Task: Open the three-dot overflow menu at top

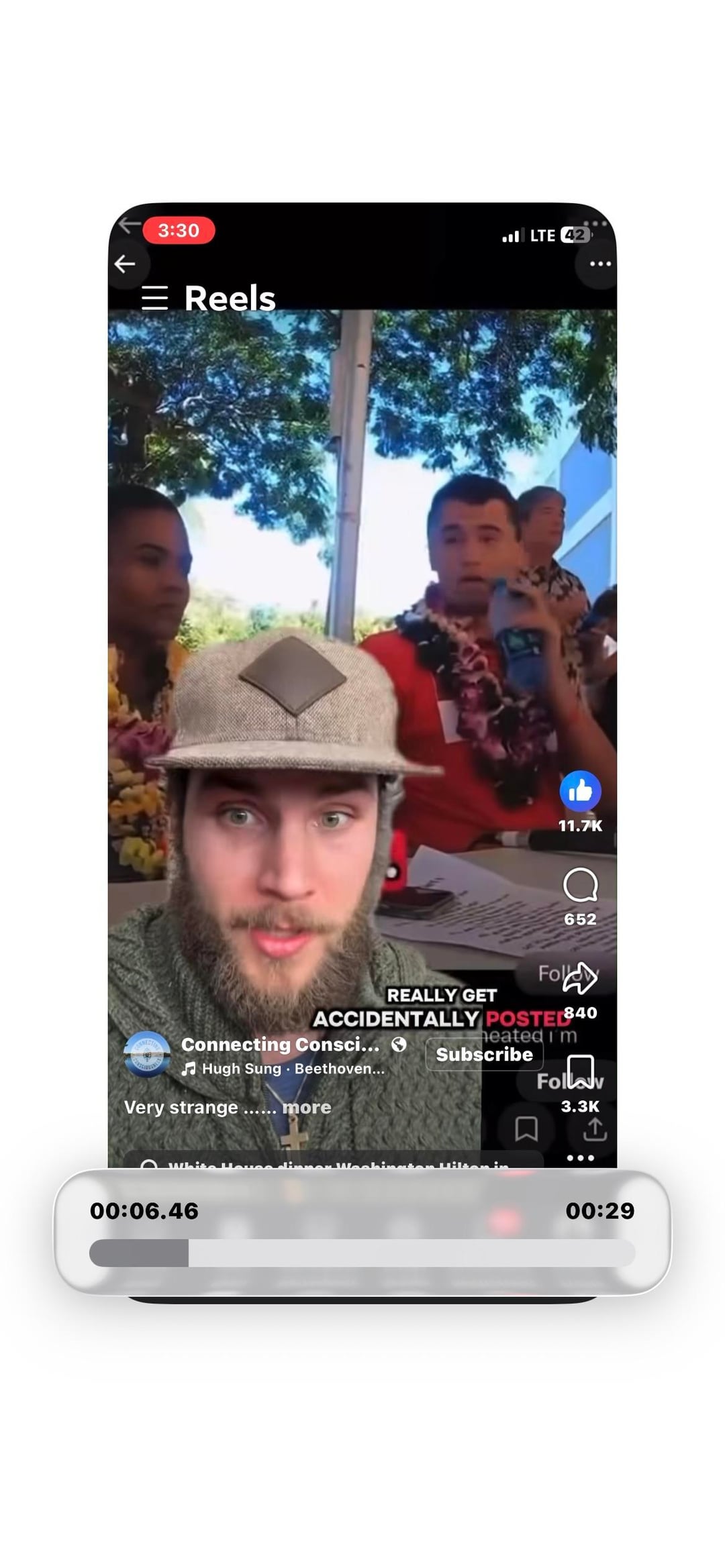Action: click(x=599, y=264)
